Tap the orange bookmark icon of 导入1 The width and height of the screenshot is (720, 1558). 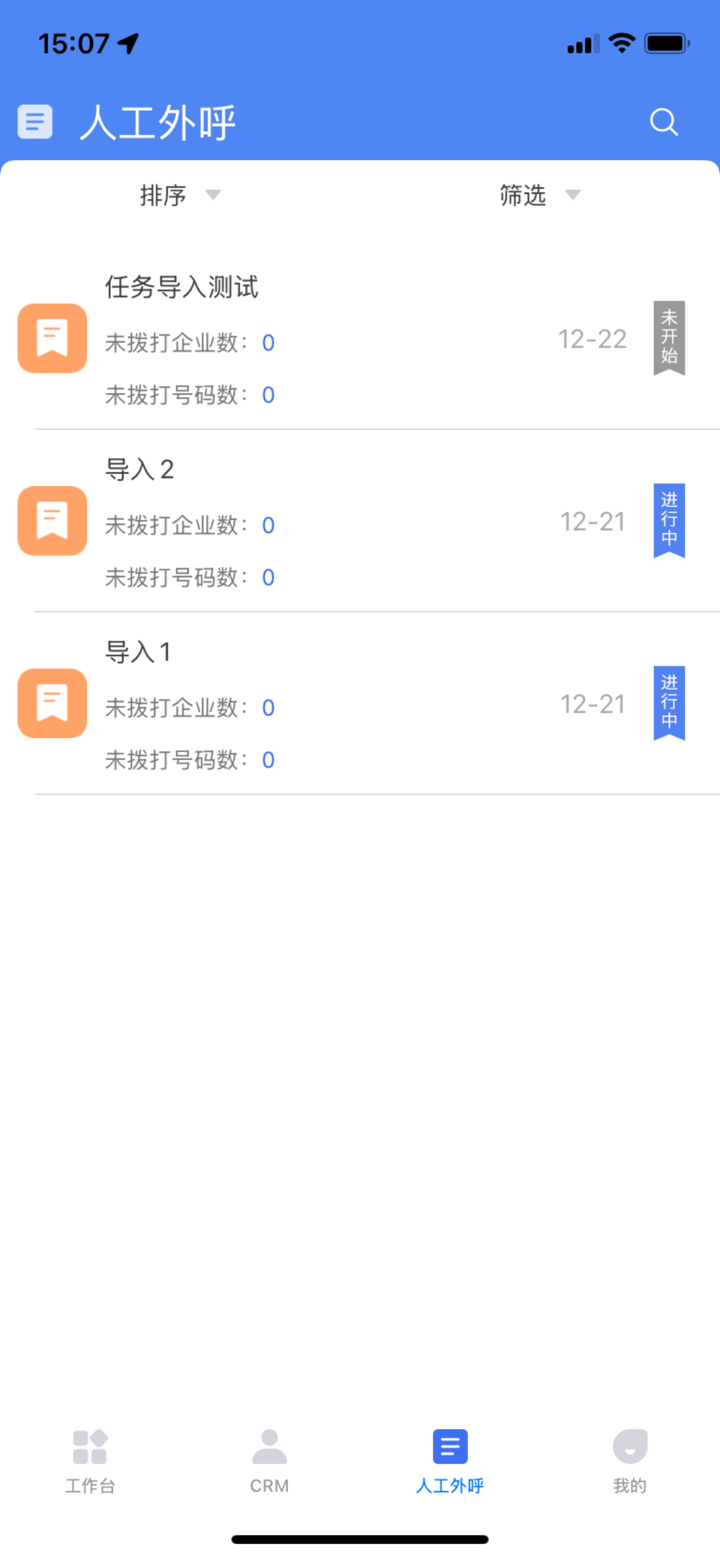click(x=52, y=703)
